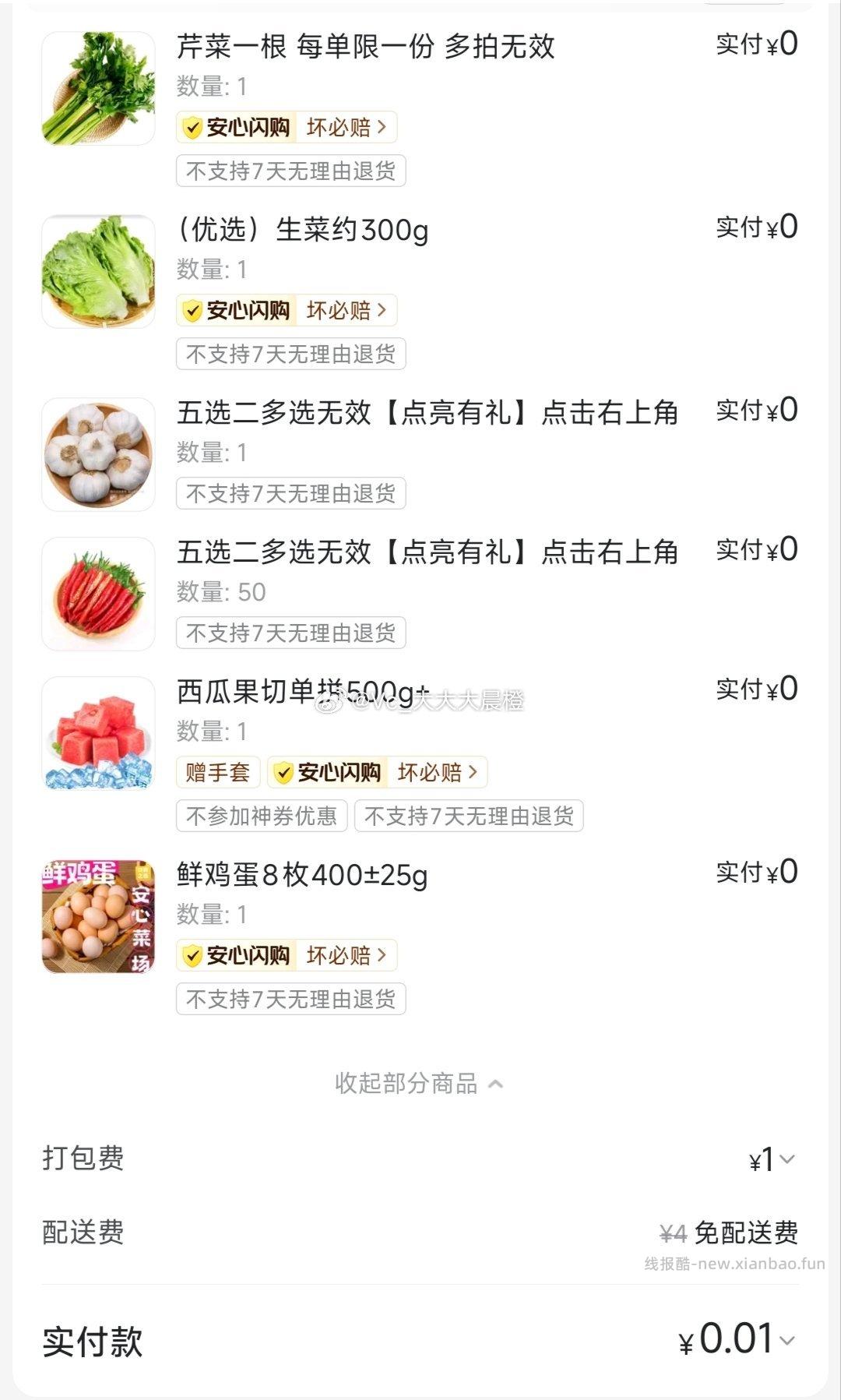Click the 不参加神券优惠 tag
This screenshot has width=841, height=1400.
click(262, 816)
